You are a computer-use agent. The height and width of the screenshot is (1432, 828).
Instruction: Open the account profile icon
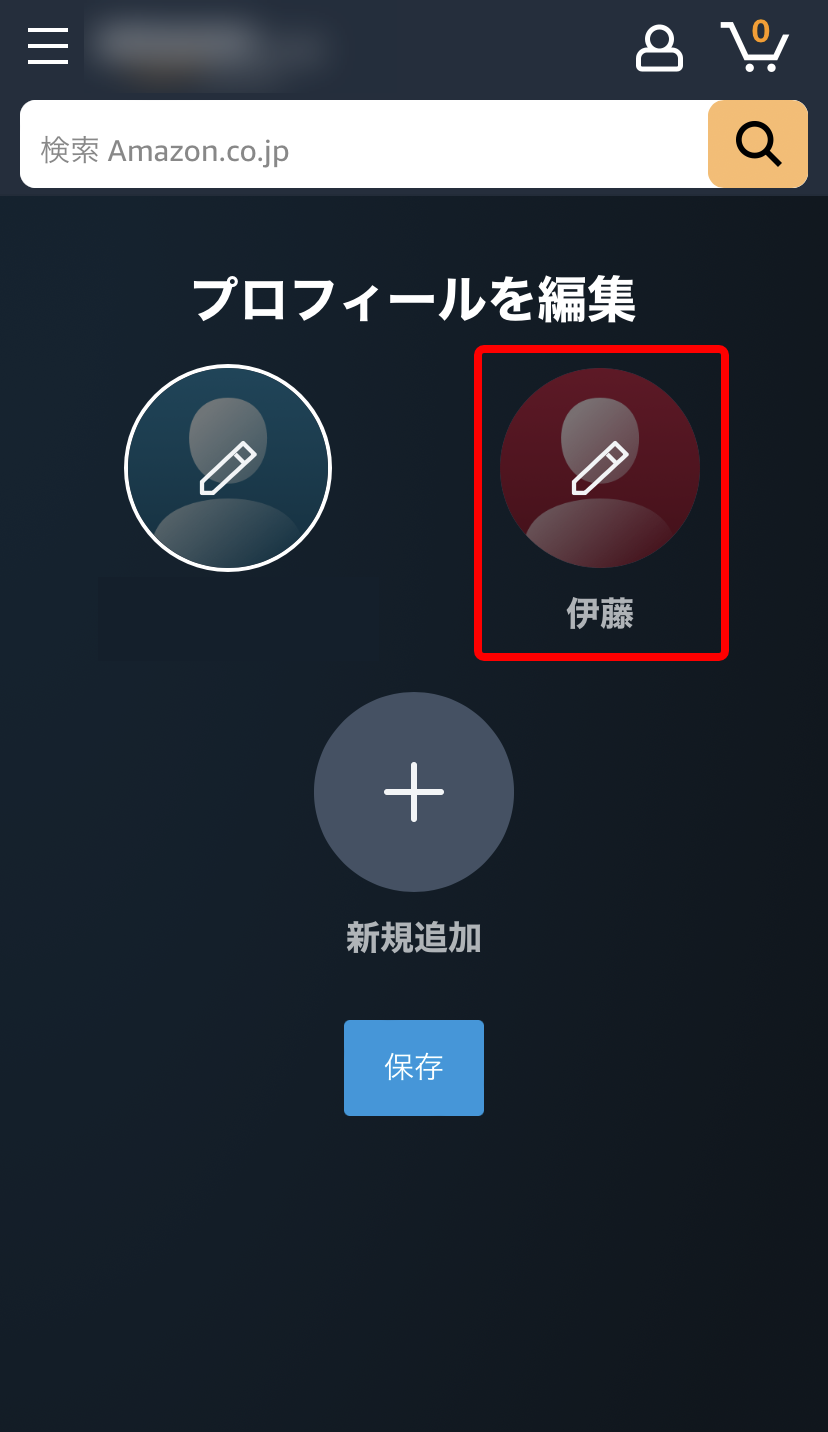pyautogui.click(x=659, y=48)
